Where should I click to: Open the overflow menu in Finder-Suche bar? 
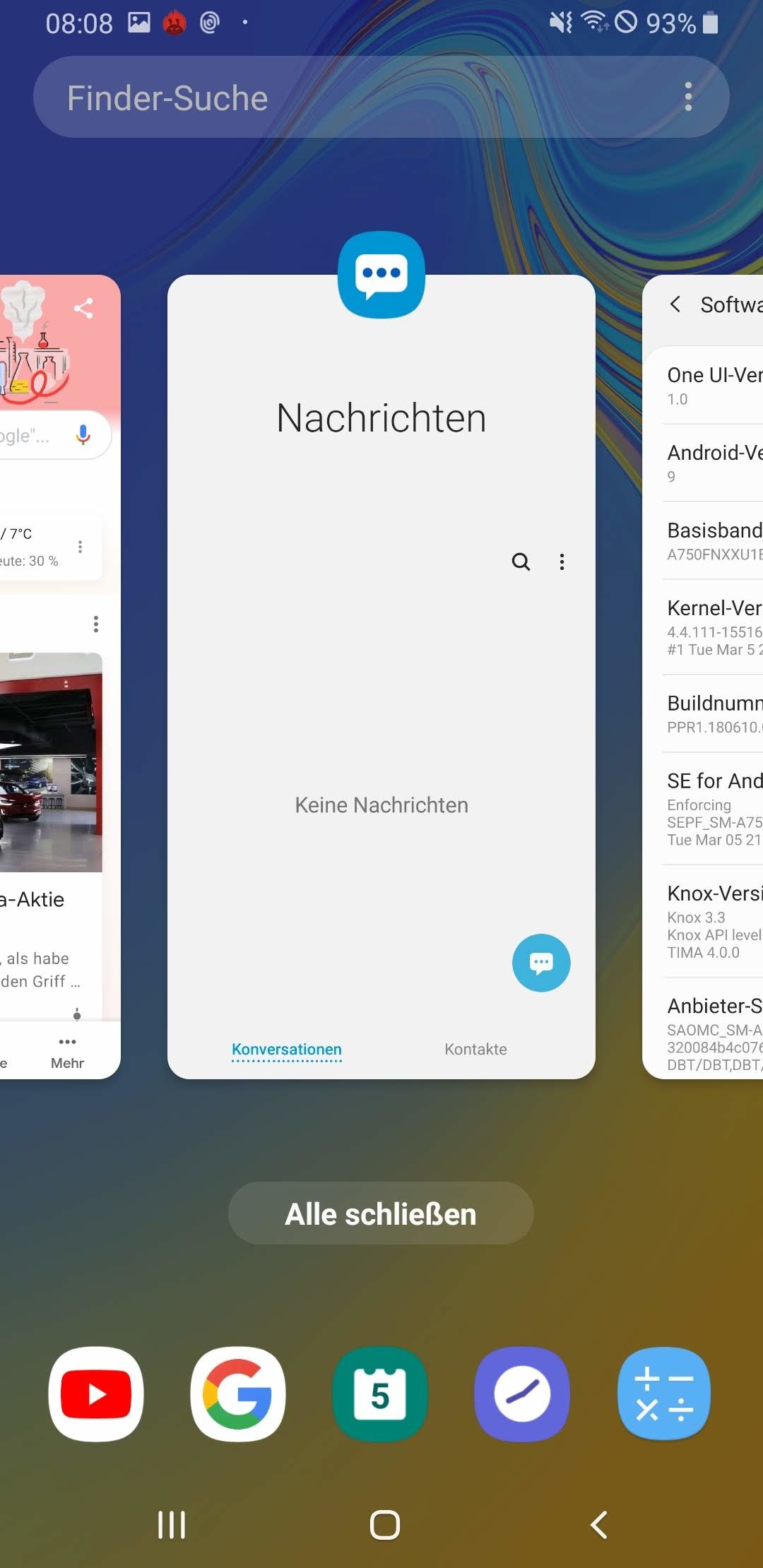point(688,97)
